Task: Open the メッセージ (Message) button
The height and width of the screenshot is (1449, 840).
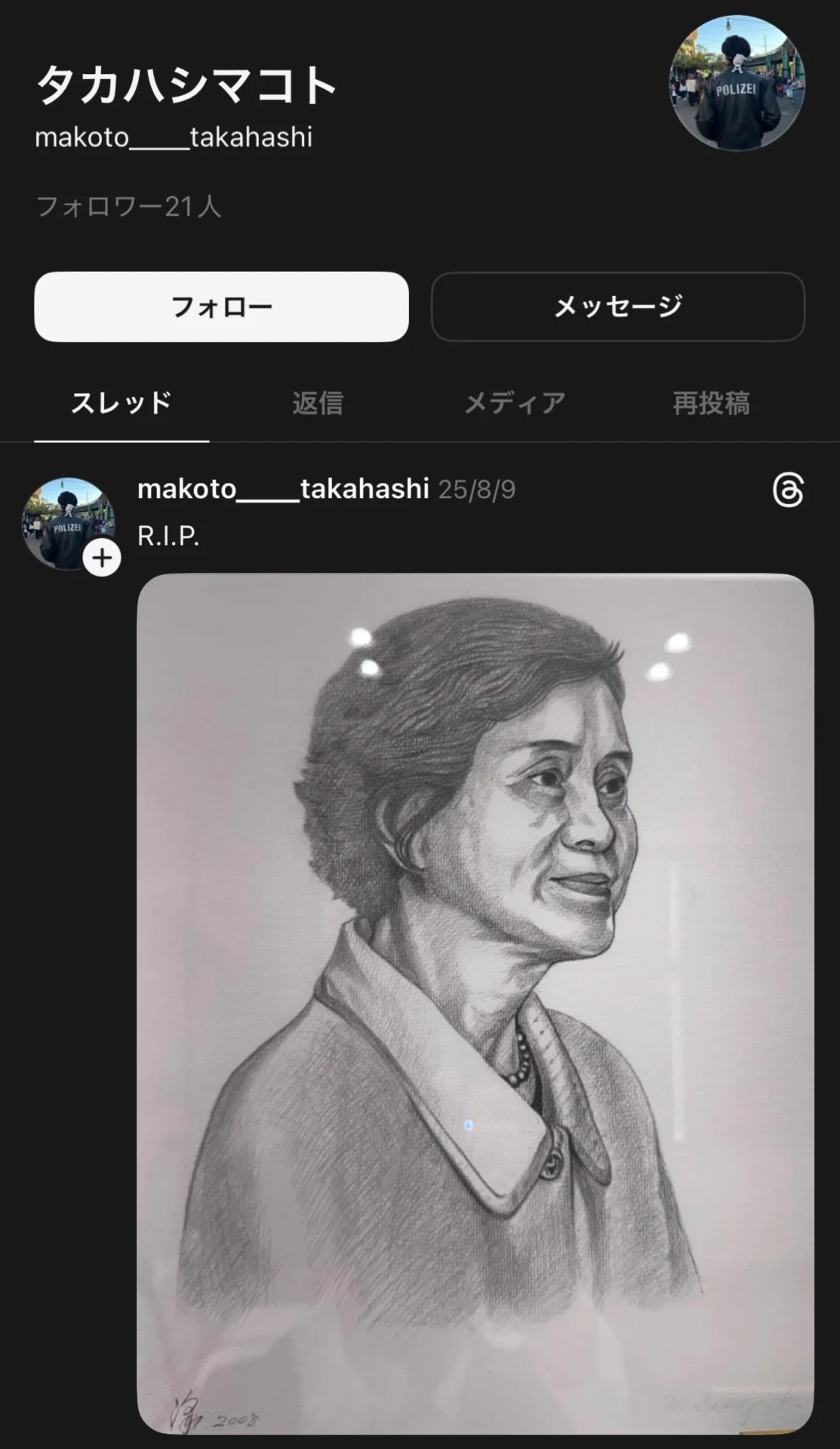Action: 617,306
